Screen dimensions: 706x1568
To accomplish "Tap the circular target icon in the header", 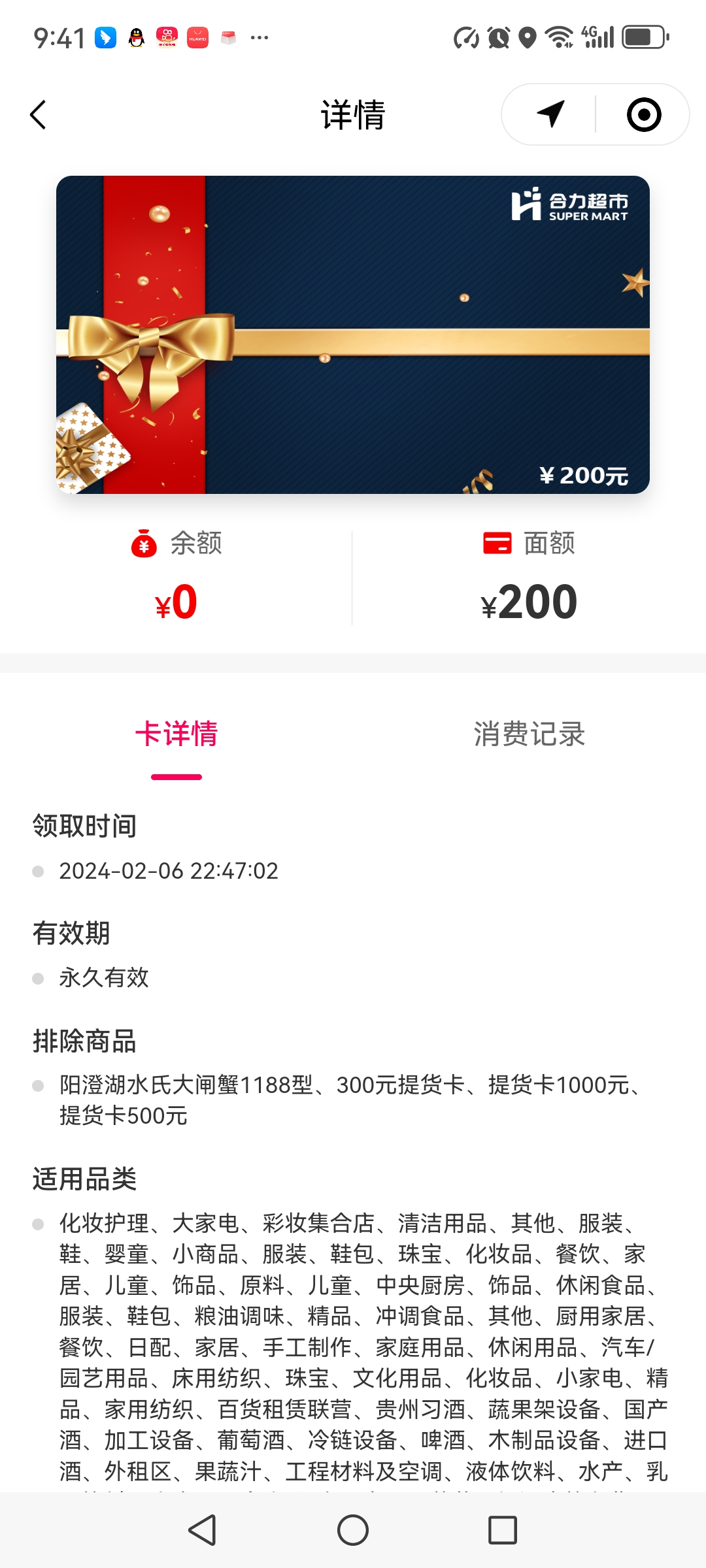I will pos(644,115).
